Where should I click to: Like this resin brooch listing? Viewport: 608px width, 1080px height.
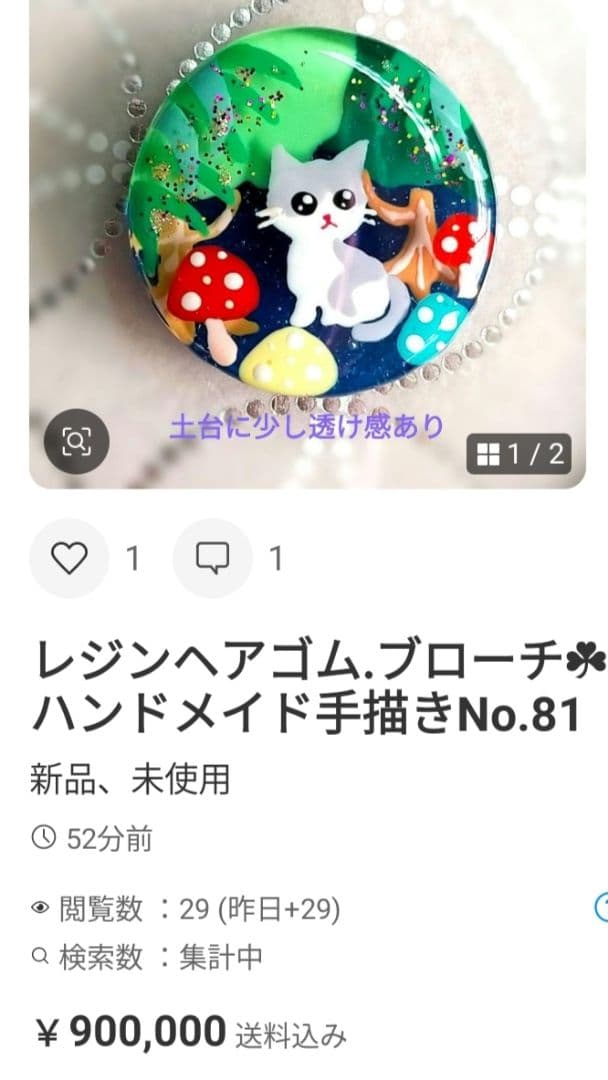pos(68,558)
